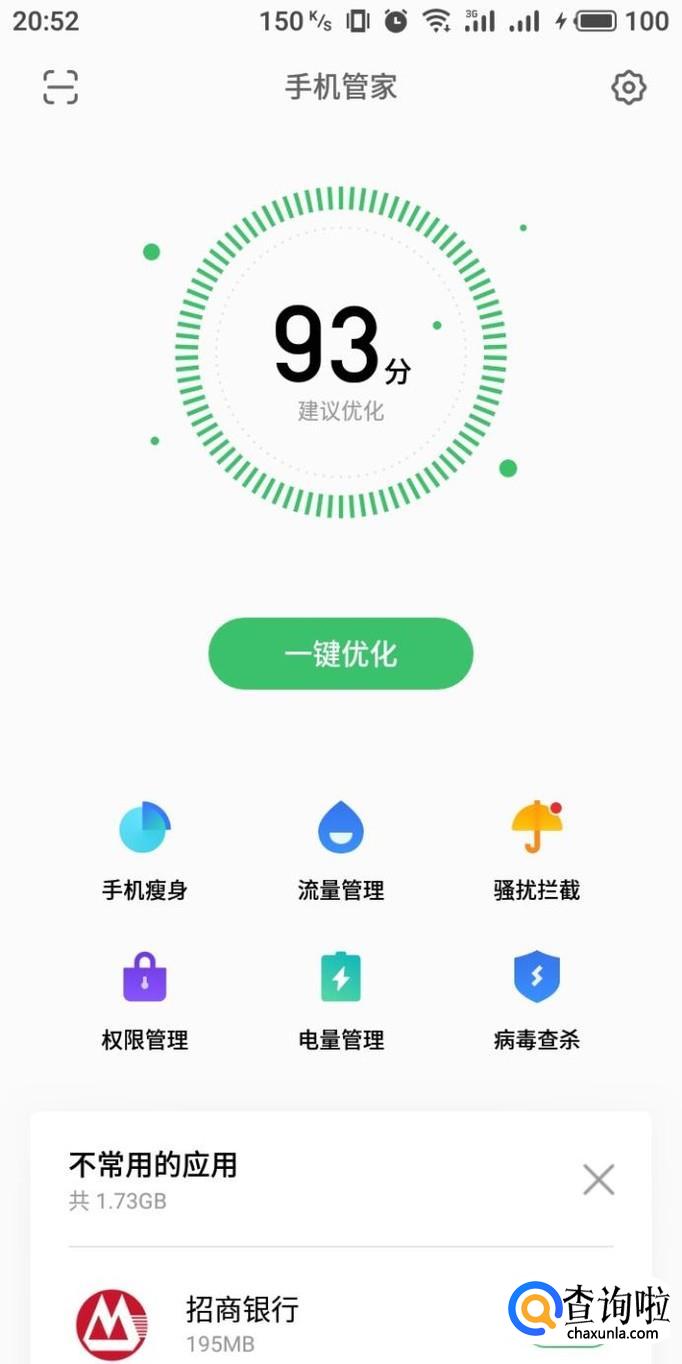Tap the 一键优化 button
This screenshot has width=682, height=1364.
point(340,654)
